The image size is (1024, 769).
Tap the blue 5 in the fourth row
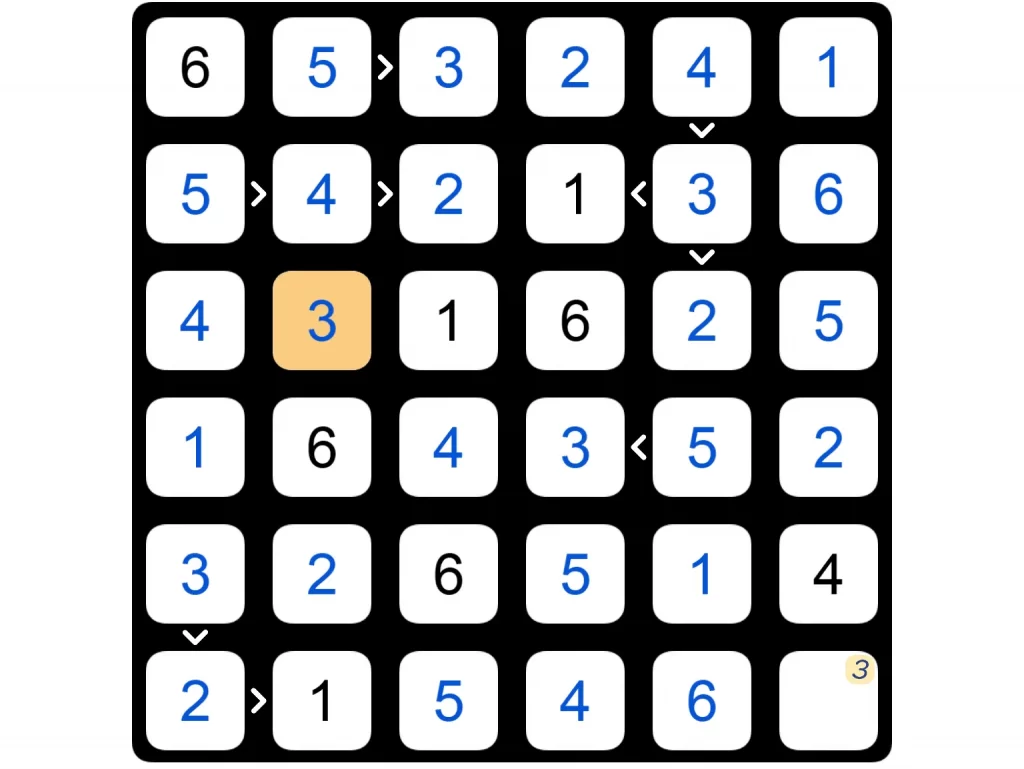pyautogui.click(x=702, y=447)
